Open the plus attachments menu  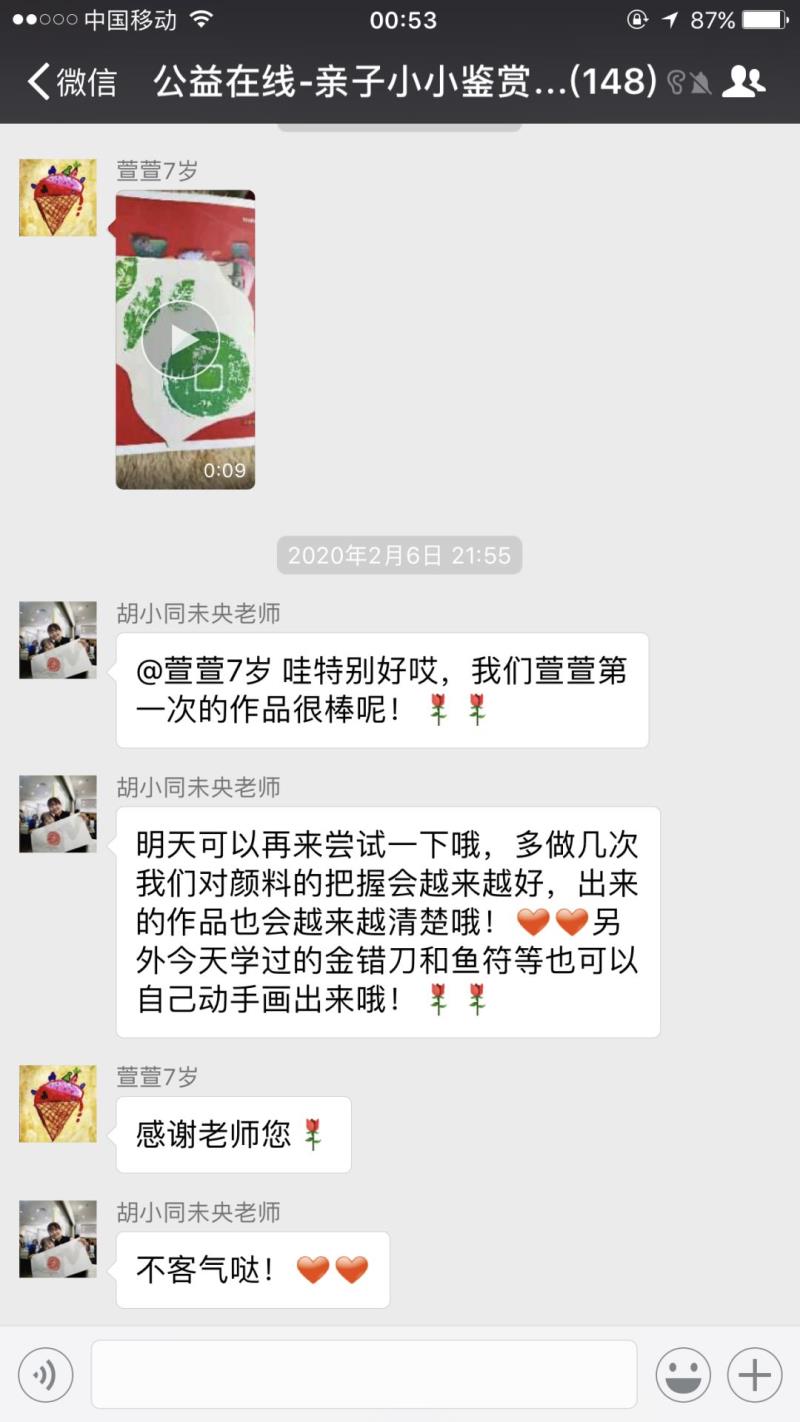pyautogui.click(x=754, y=1374)
